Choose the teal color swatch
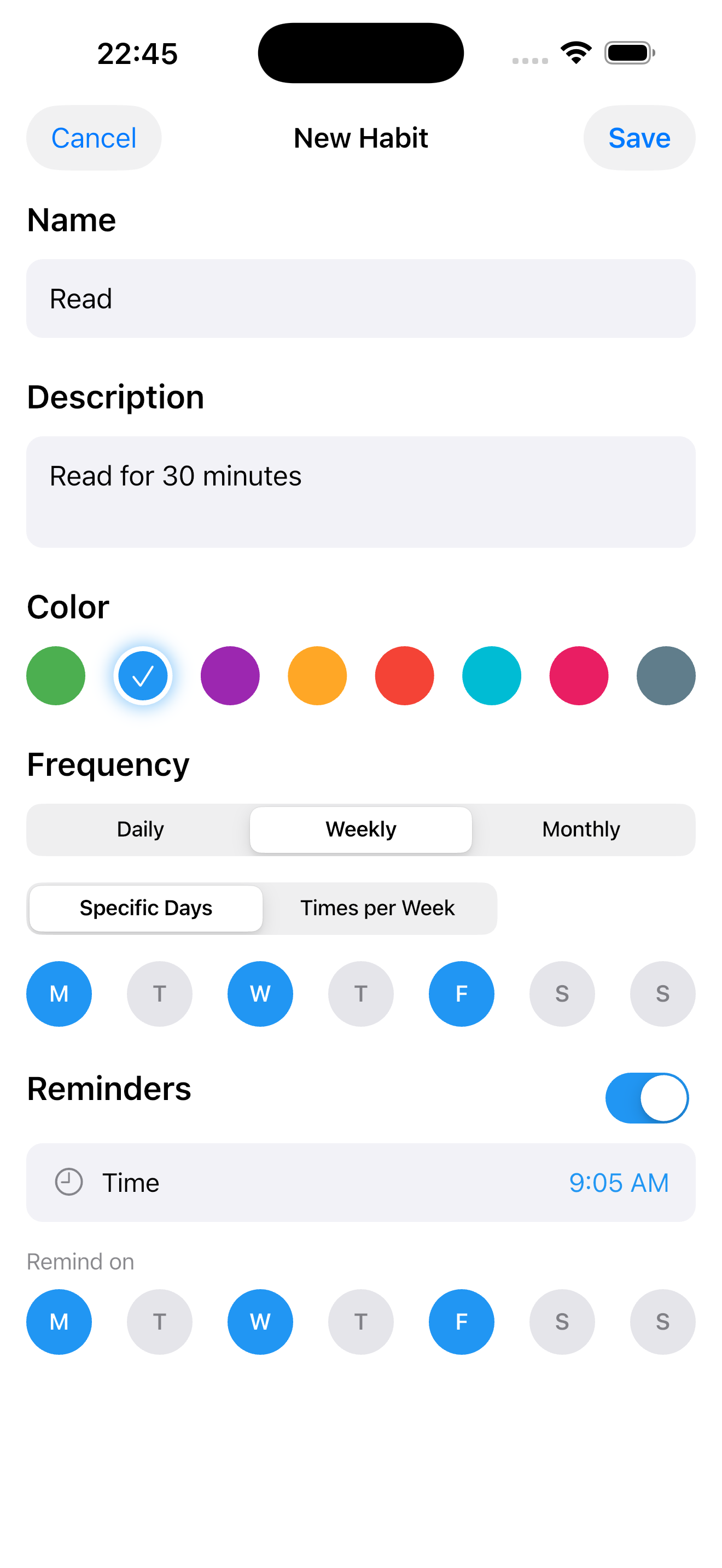This screenshot has width=722, height=1568. coord(491,675)
